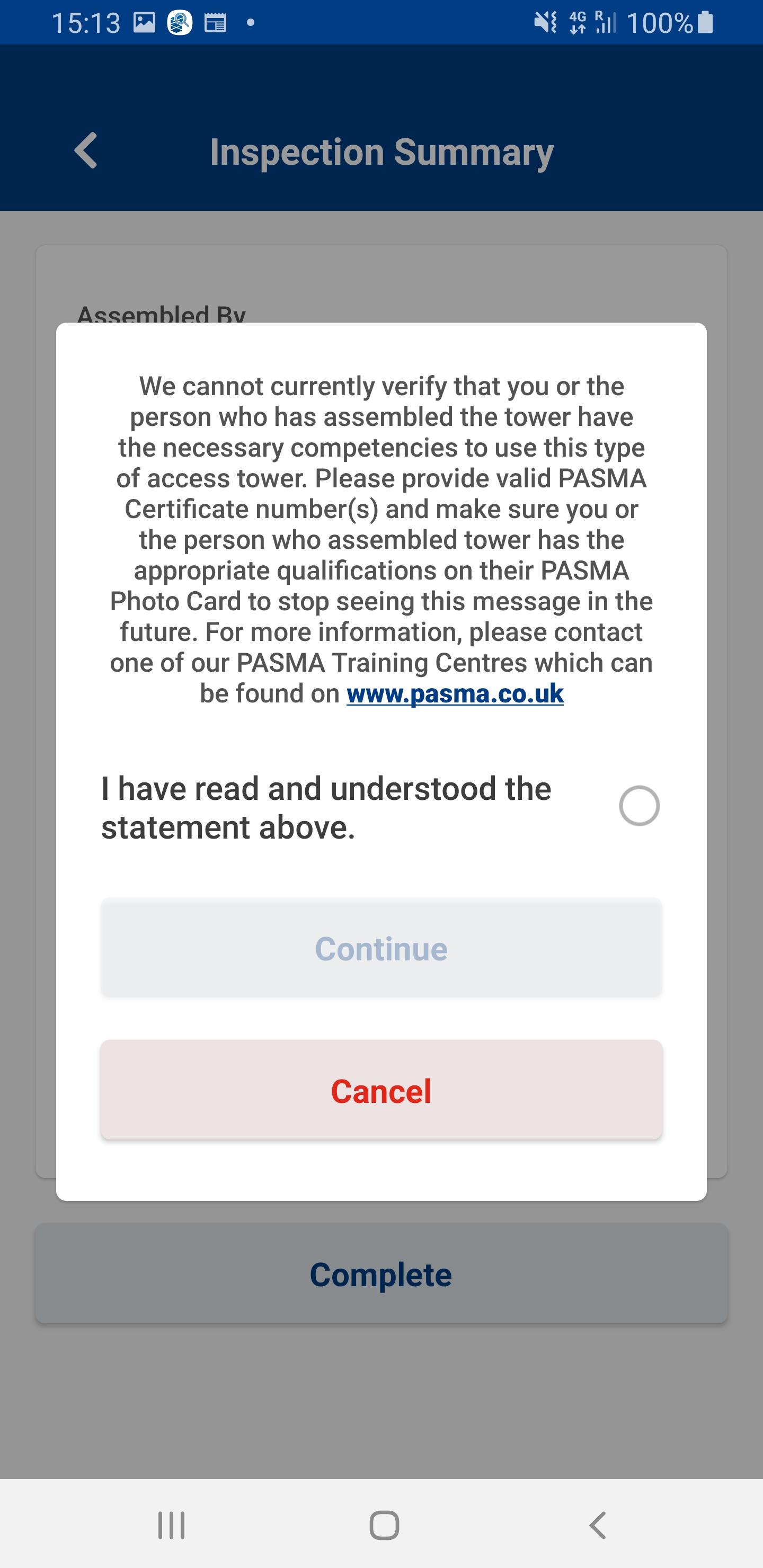The image size is (763, 1568).
Task: Go to the home screen
Action: click(384, 1526)
